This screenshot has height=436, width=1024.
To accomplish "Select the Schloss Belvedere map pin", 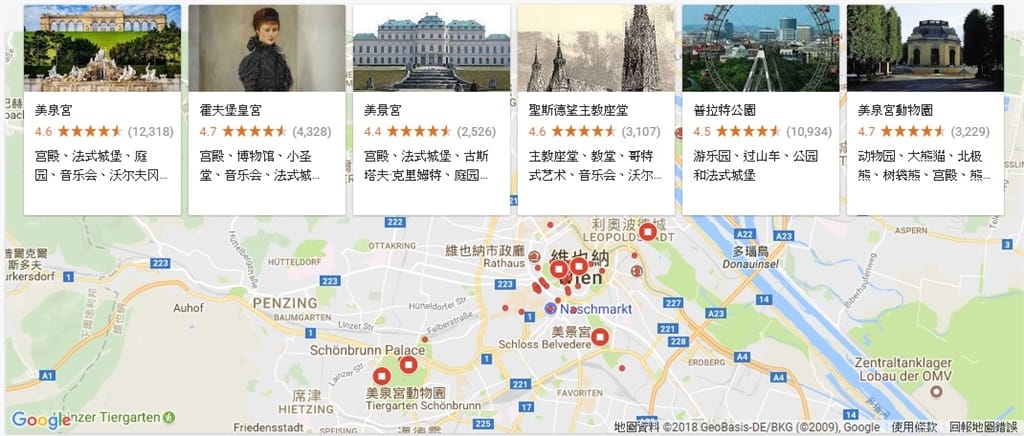I will coord(600,338).
